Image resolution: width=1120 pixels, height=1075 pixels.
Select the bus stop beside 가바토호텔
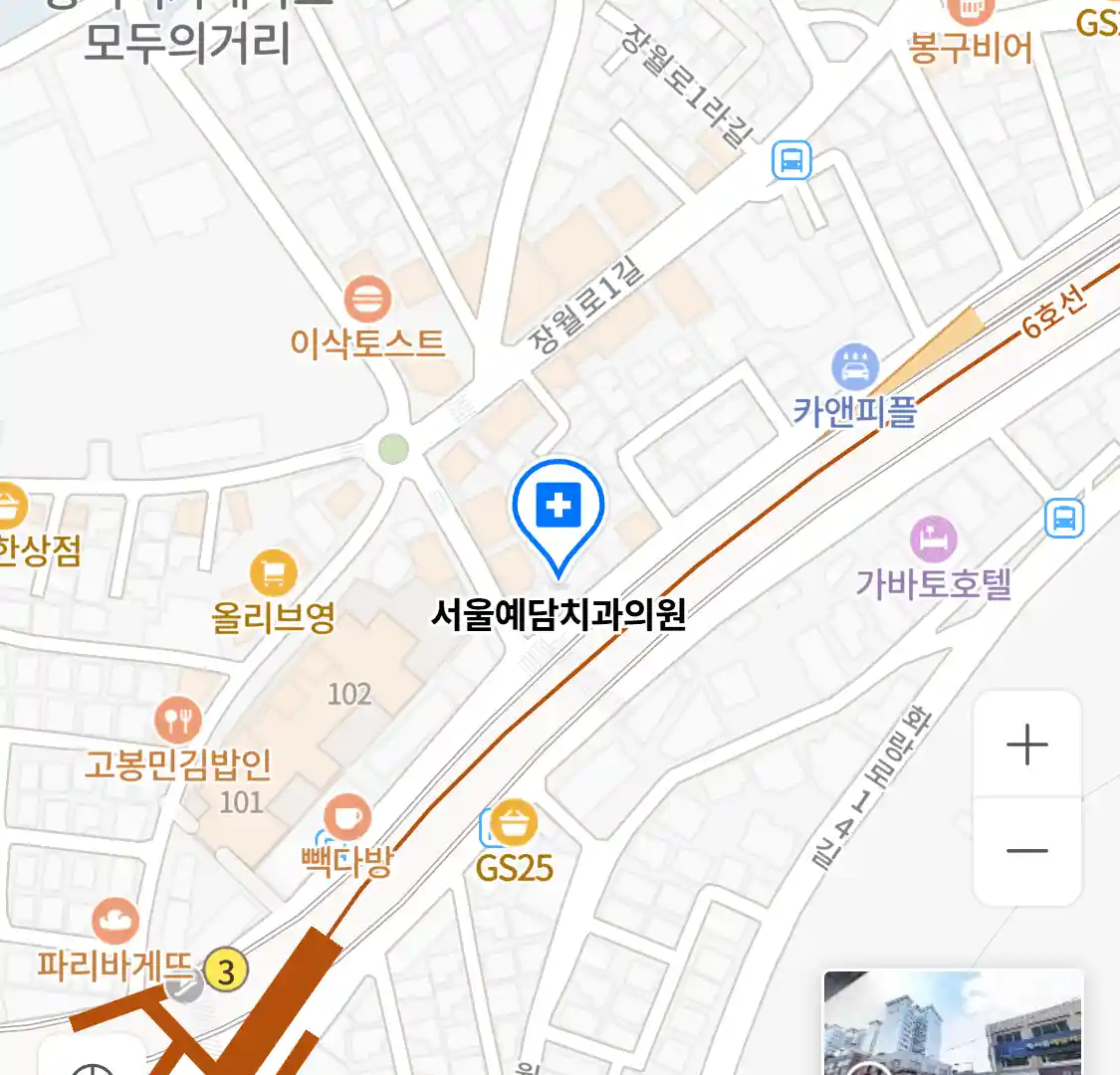[1064, 519]
